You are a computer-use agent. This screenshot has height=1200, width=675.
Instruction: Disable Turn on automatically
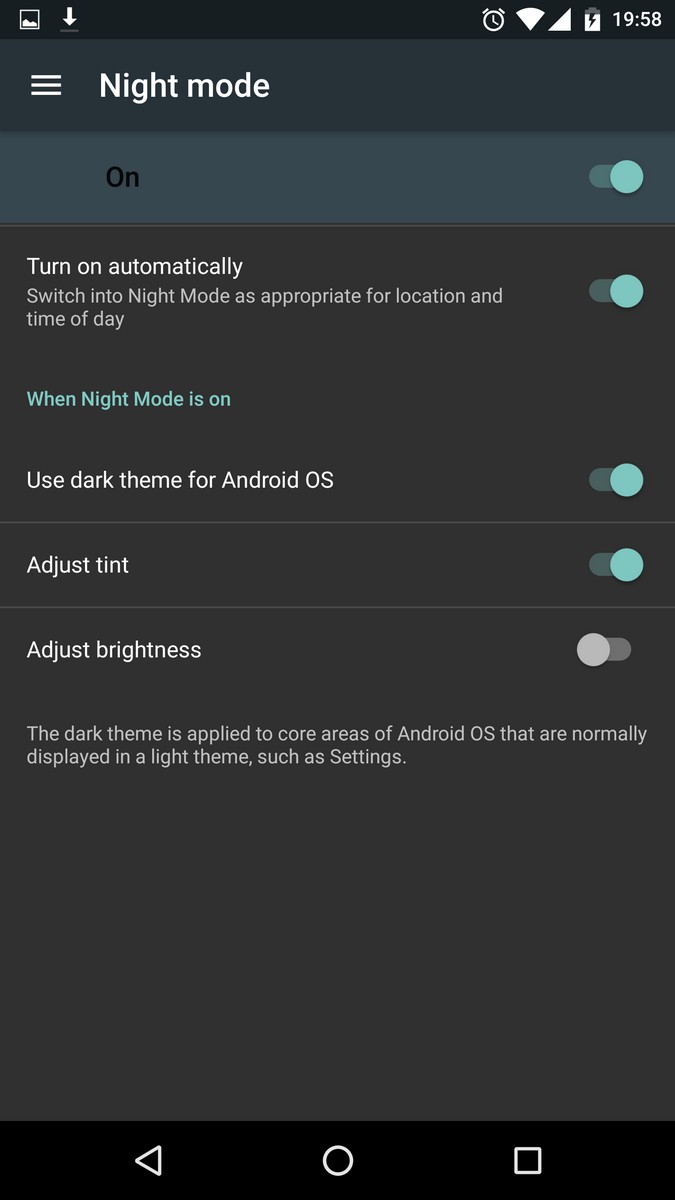click(615, 291)
